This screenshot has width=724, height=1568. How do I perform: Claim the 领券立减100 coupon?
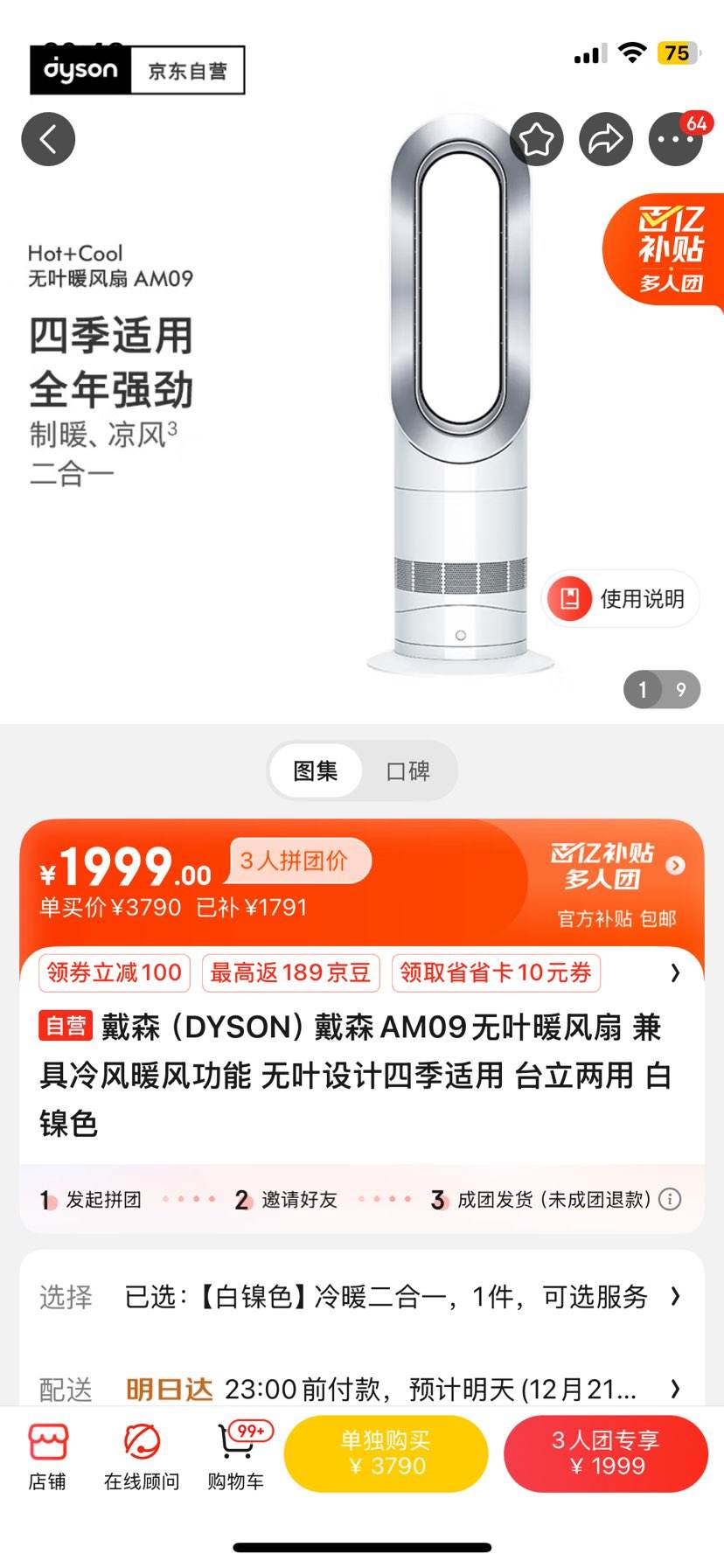click(114, 972)
